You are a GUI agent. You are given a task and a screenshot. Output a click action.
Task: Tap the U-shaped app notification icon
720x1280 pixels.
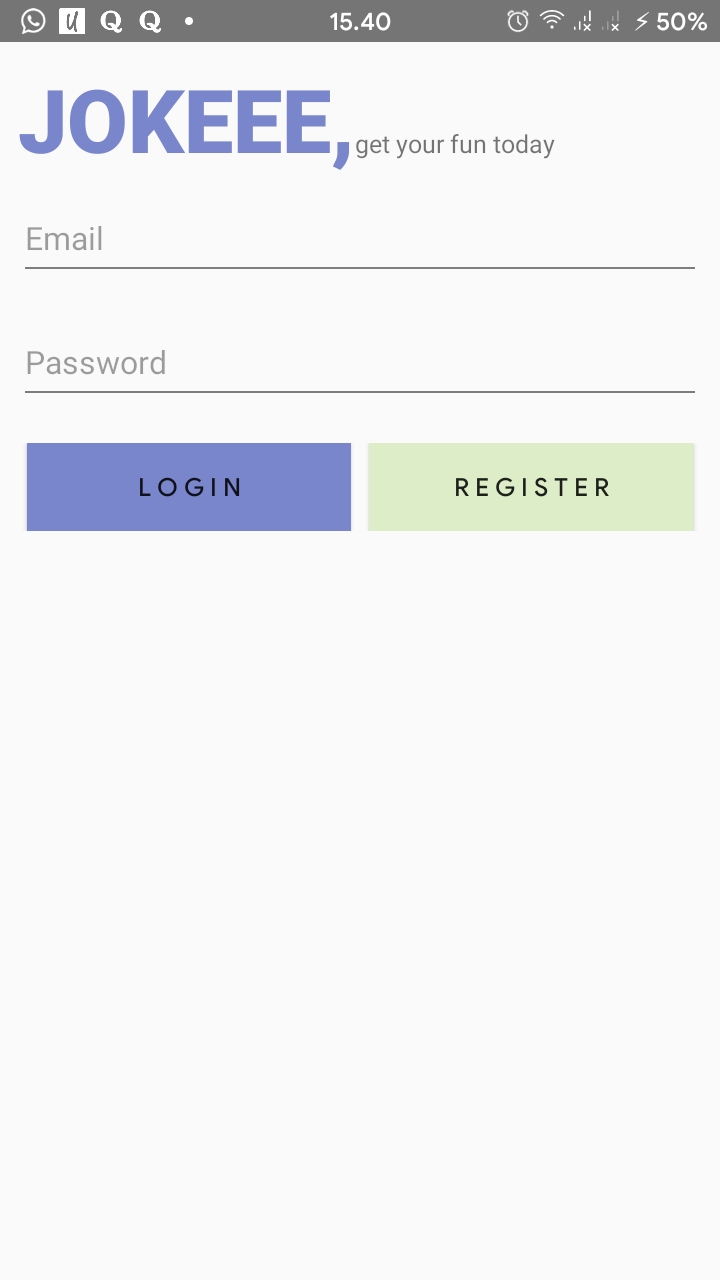click(x=71, y=20)
